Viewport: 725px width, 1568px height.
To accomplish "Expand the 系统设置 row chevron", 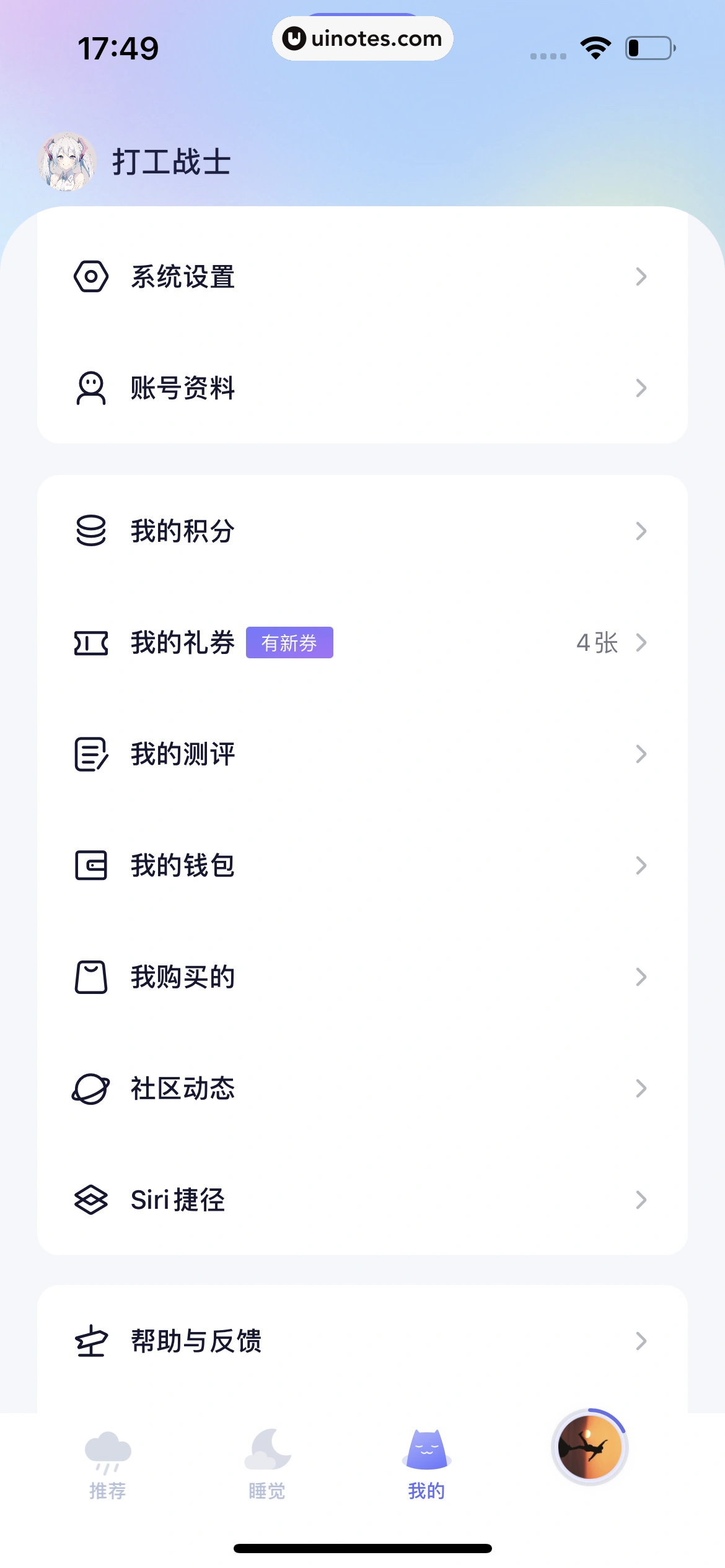I will point(641,277).
